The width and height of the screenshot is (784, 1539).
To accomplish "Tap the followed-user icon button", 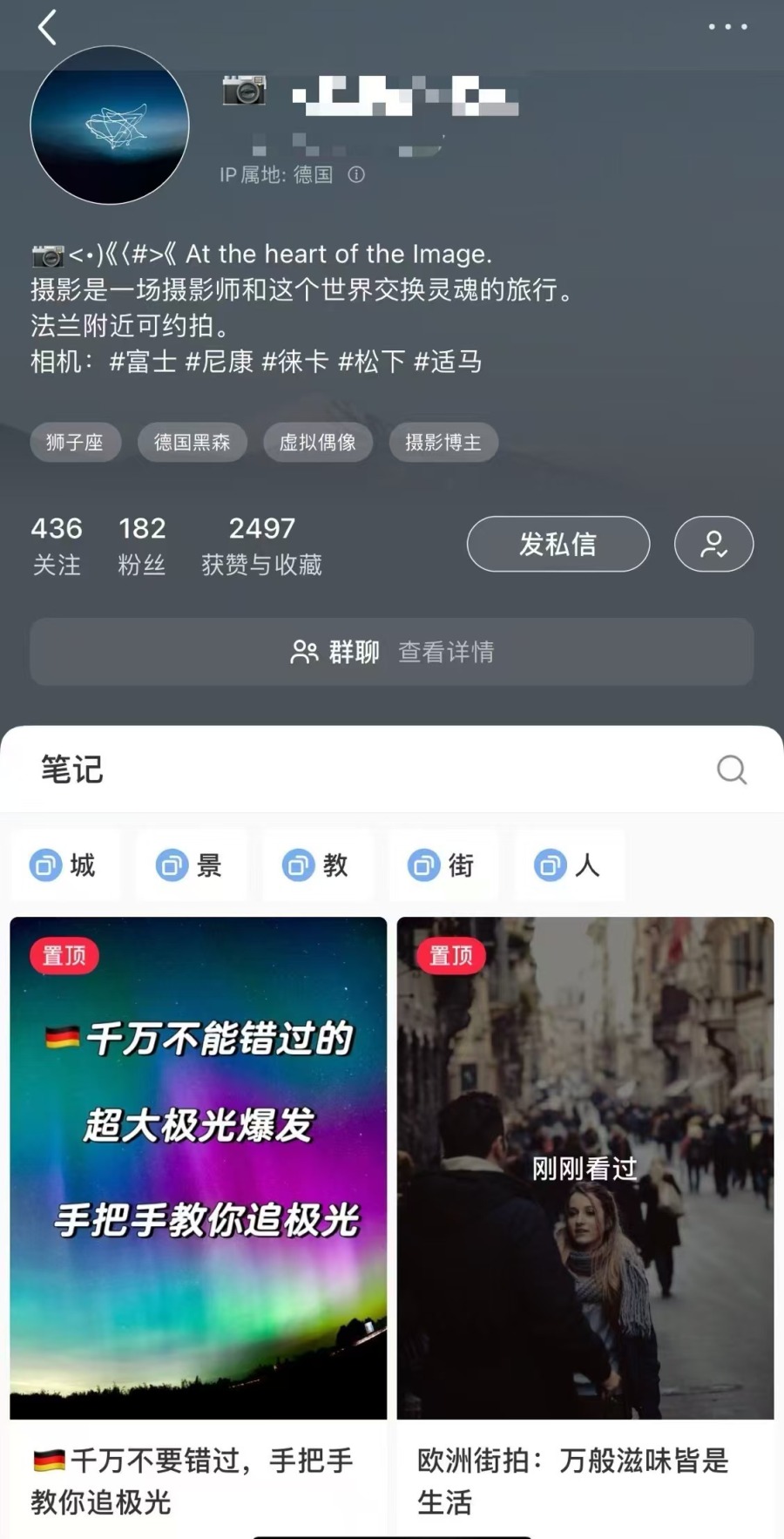I will [713, 545].
